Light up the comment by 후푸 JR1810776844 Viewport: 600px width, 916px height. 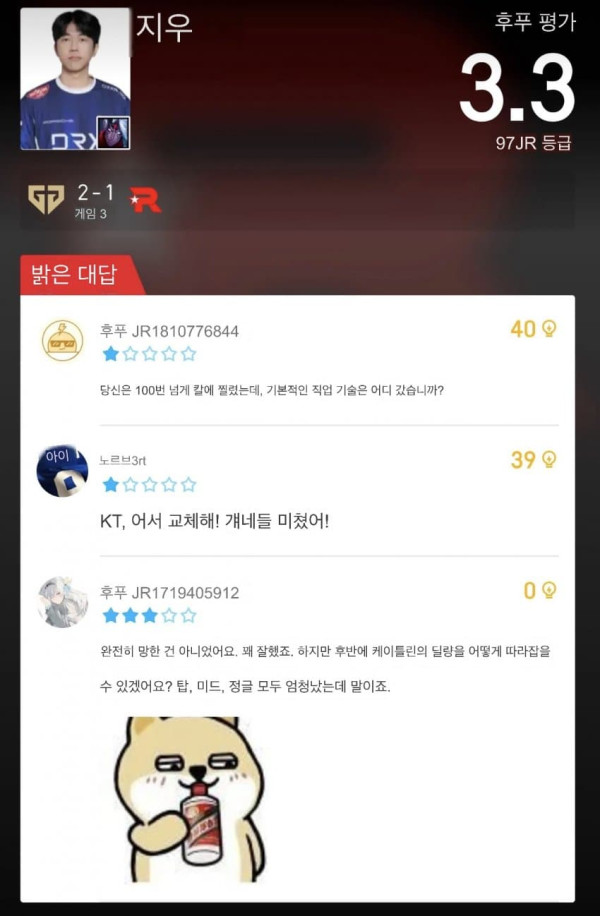pos(549,328)
